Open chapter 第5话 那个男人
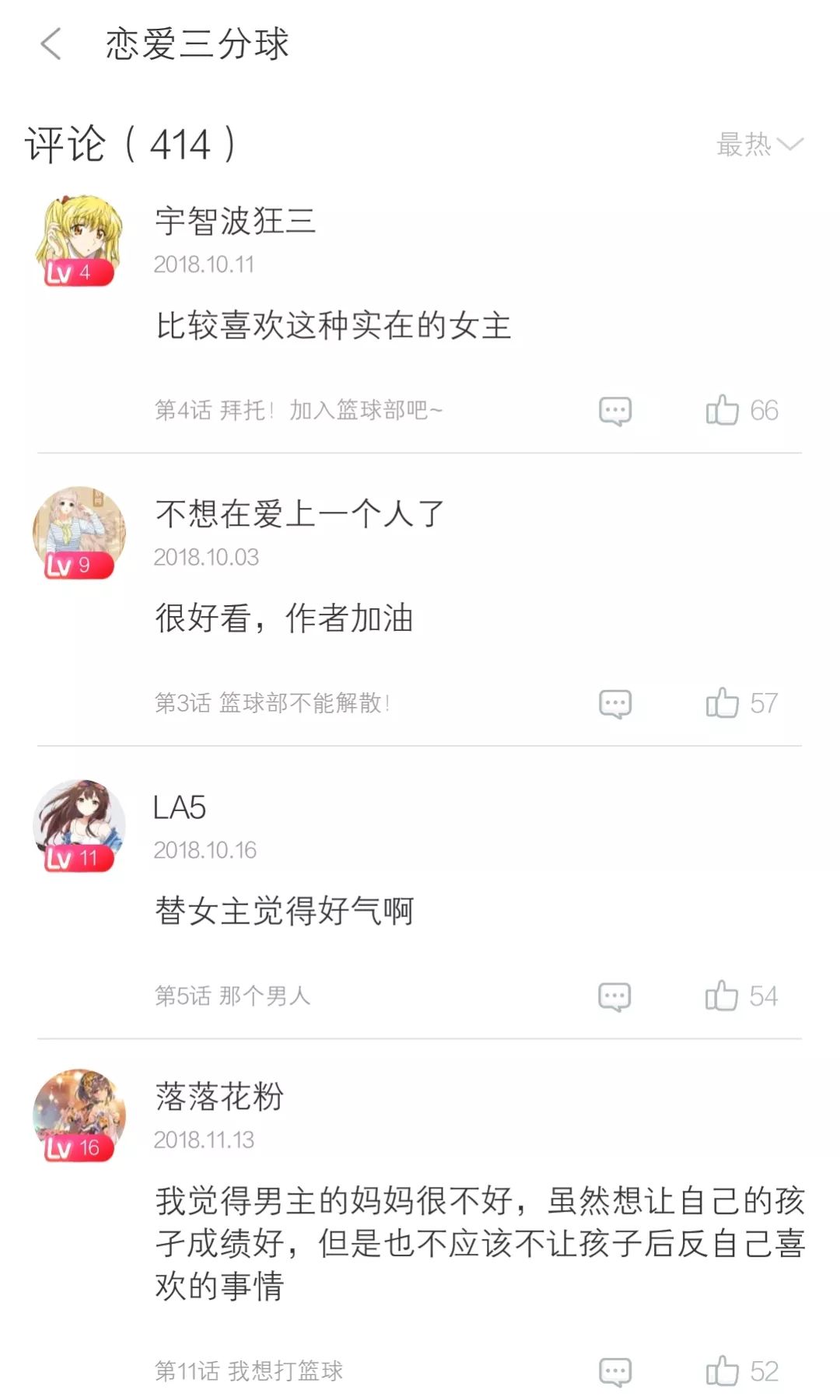This screenshot has width=840, height=1400. point(233,996)
